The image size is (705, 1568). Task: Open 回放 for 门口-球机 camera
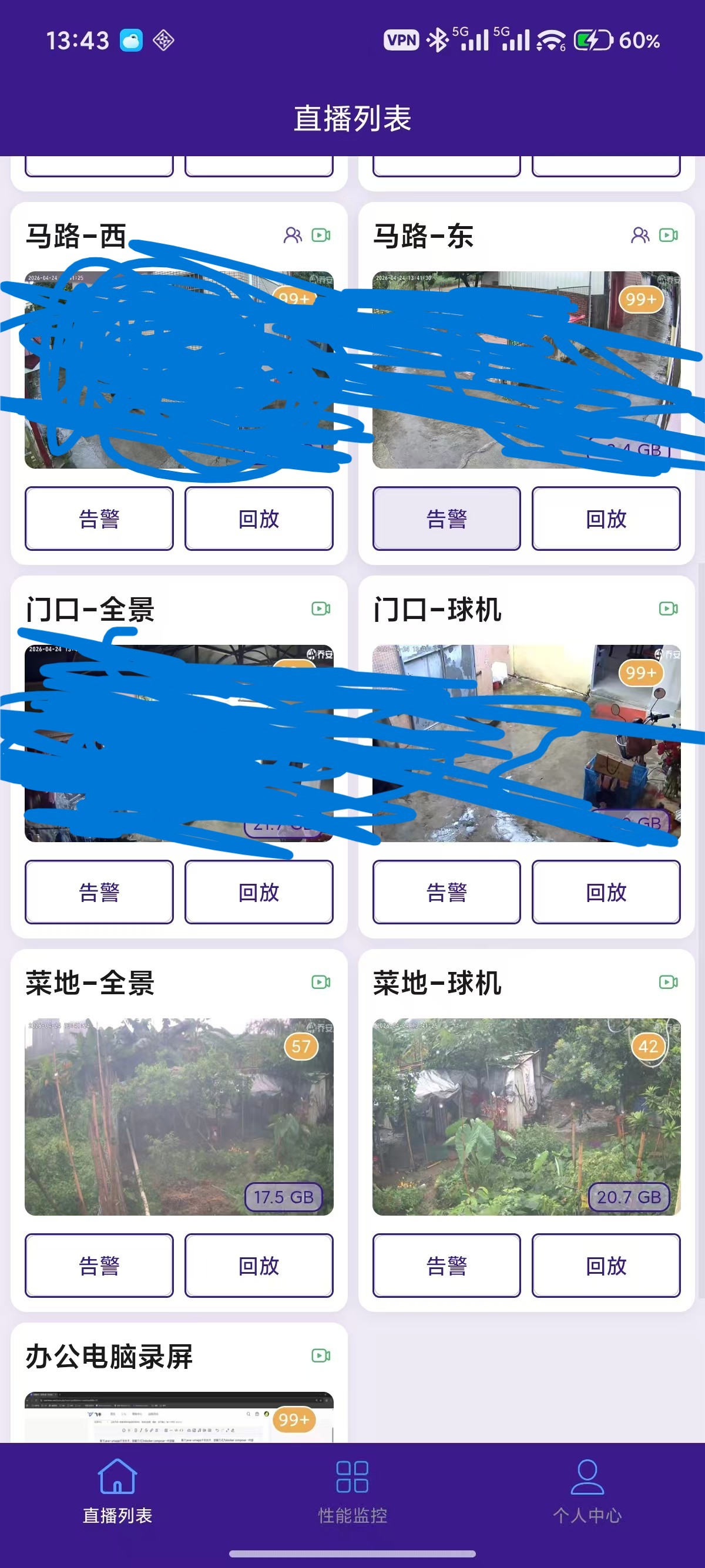(x=606, y=891)
